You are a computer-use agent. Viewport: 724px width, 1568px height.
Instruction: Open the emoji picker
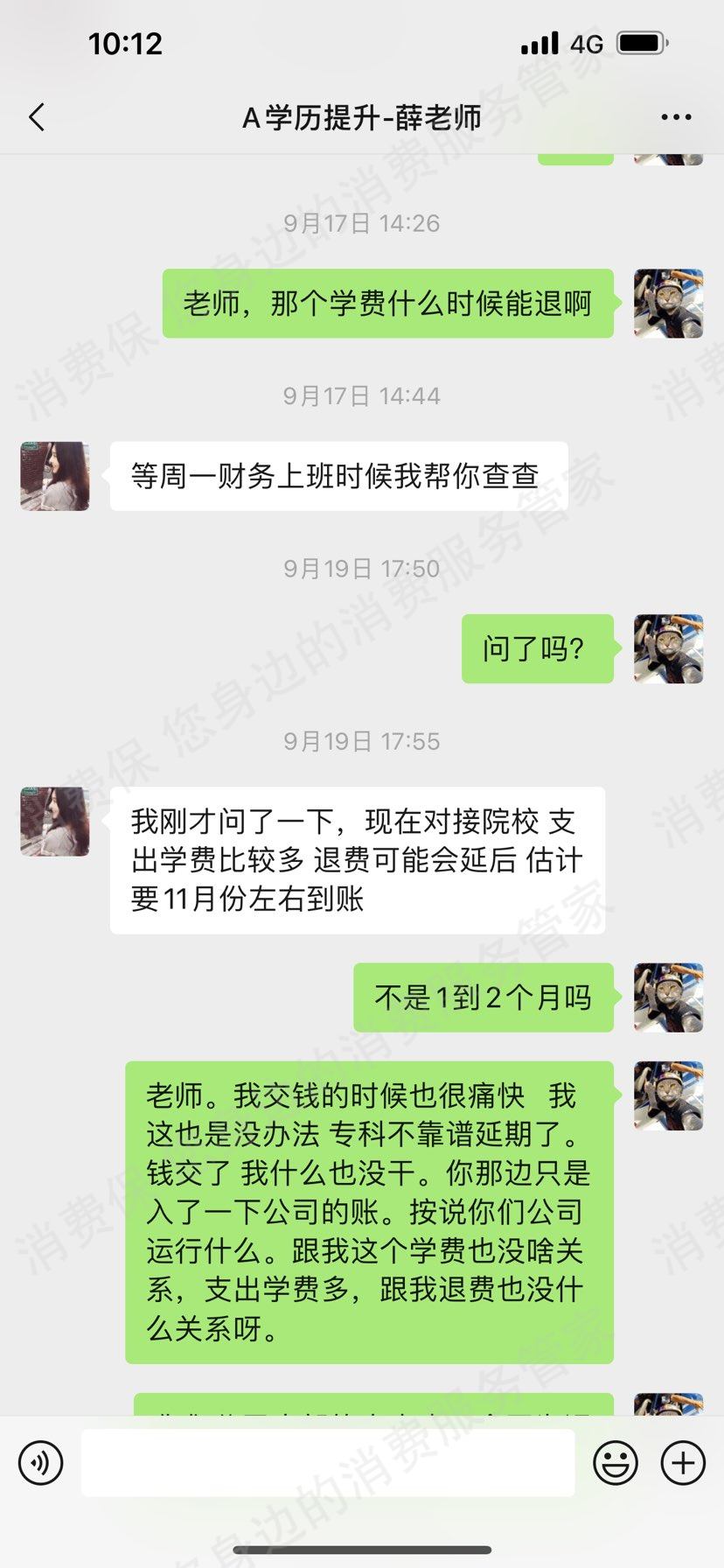(615, 1462)
